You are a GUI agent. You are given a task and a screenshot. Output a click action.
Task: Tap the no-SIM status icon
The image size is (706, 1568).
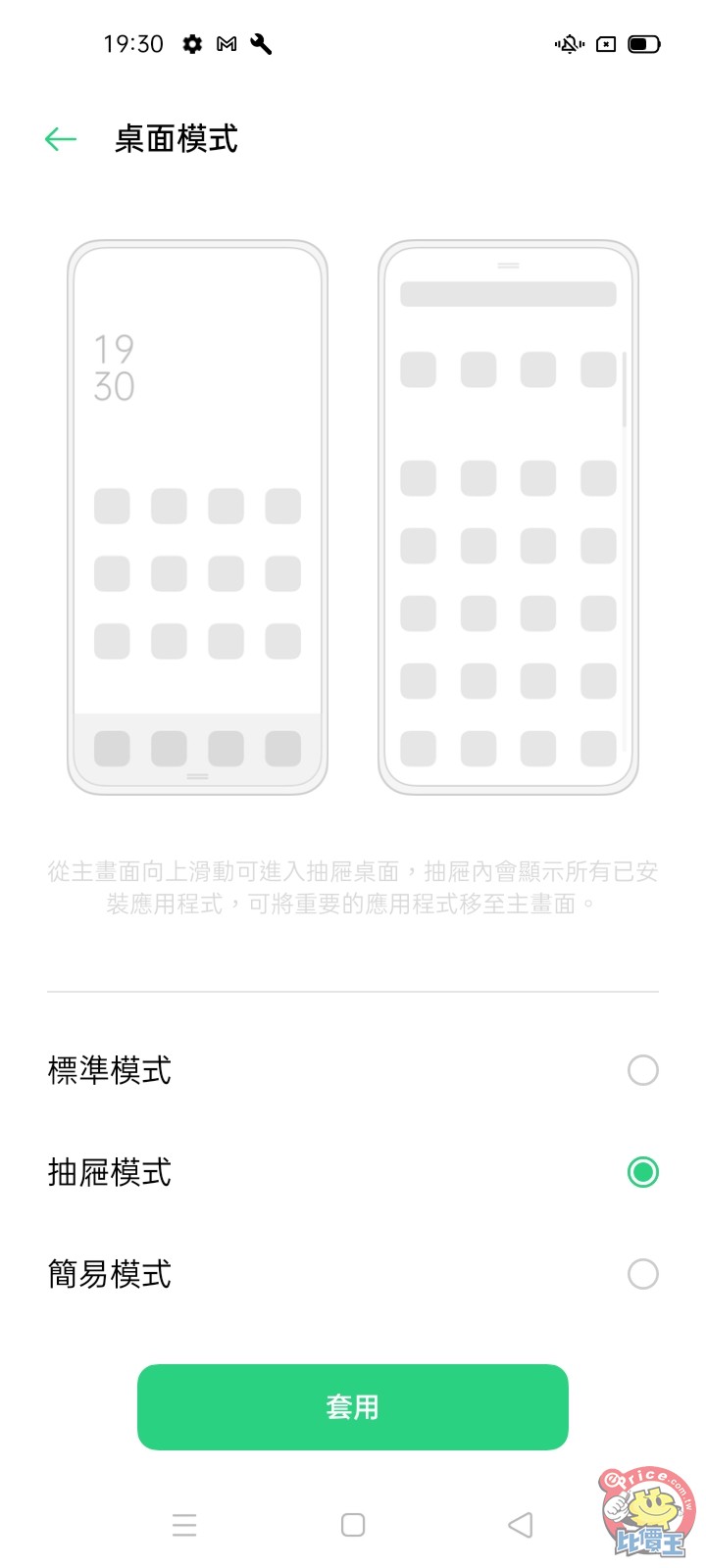tap(606, 44)
